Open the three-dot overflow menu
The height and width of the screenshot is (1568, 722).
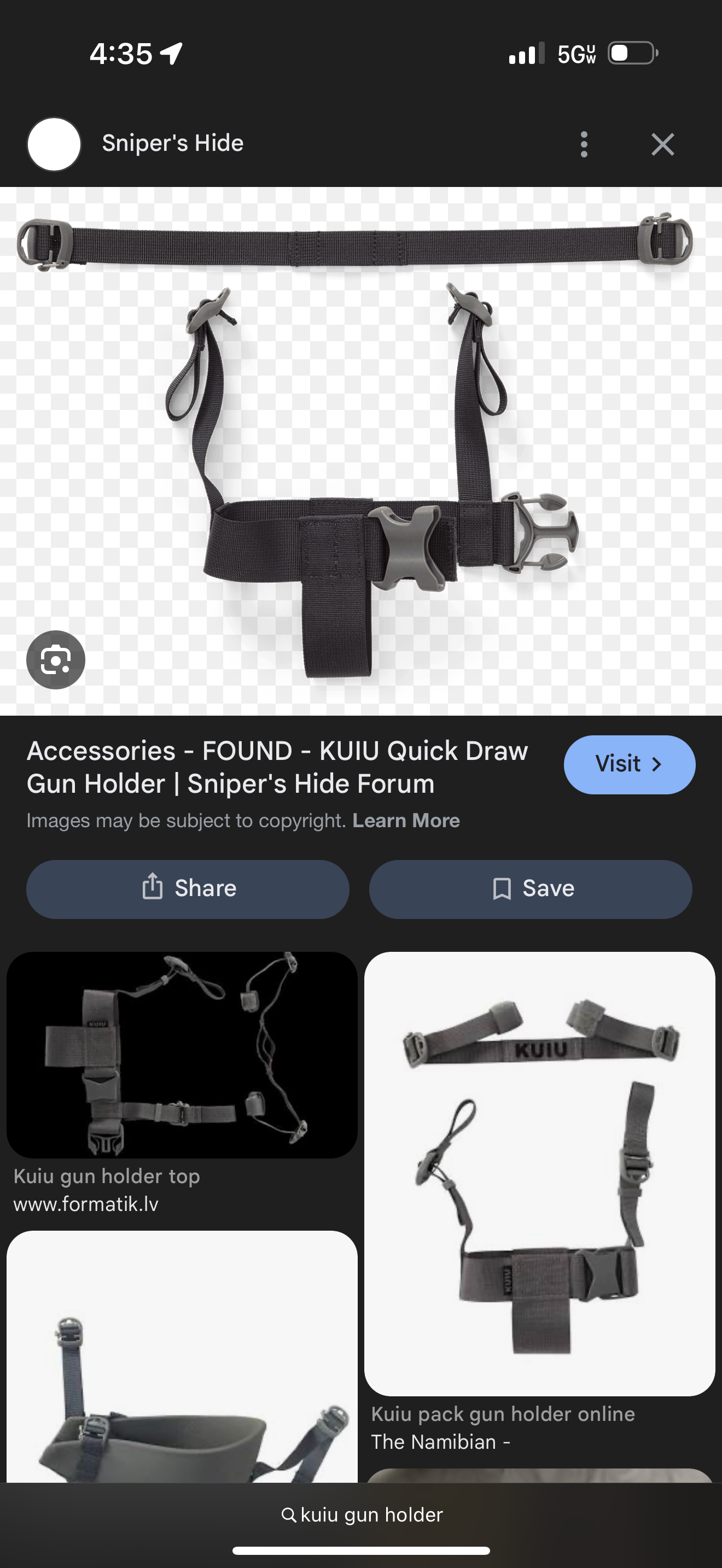[584, 144]
